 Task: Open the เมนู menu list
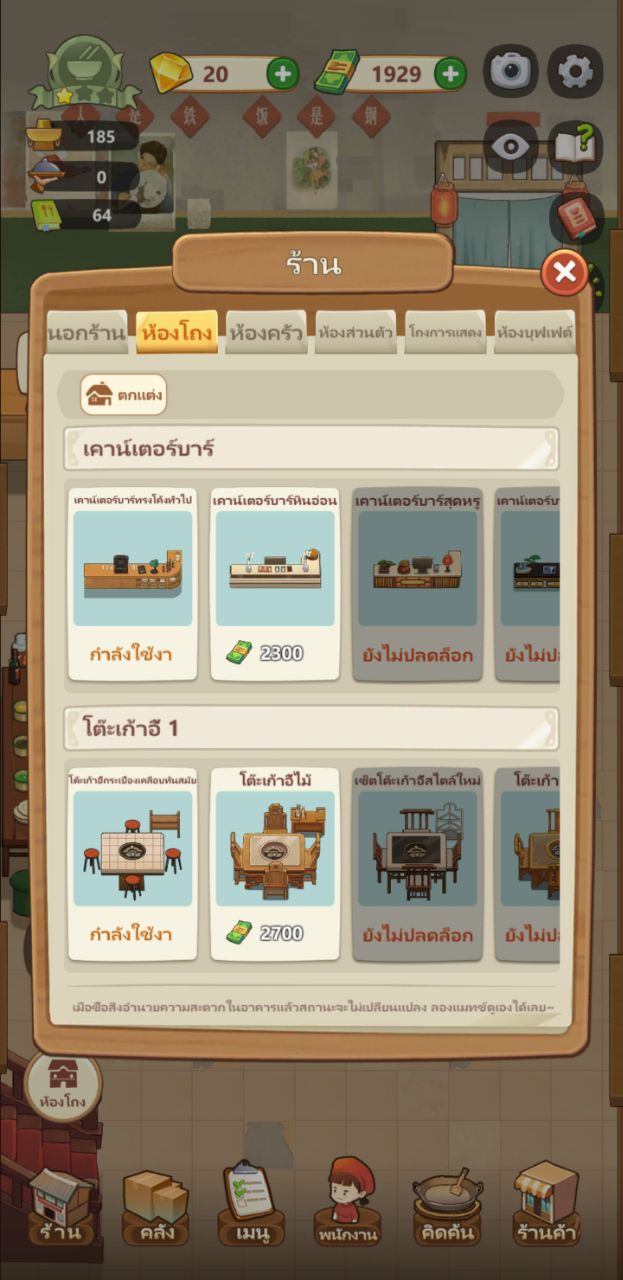[251, 1205]
